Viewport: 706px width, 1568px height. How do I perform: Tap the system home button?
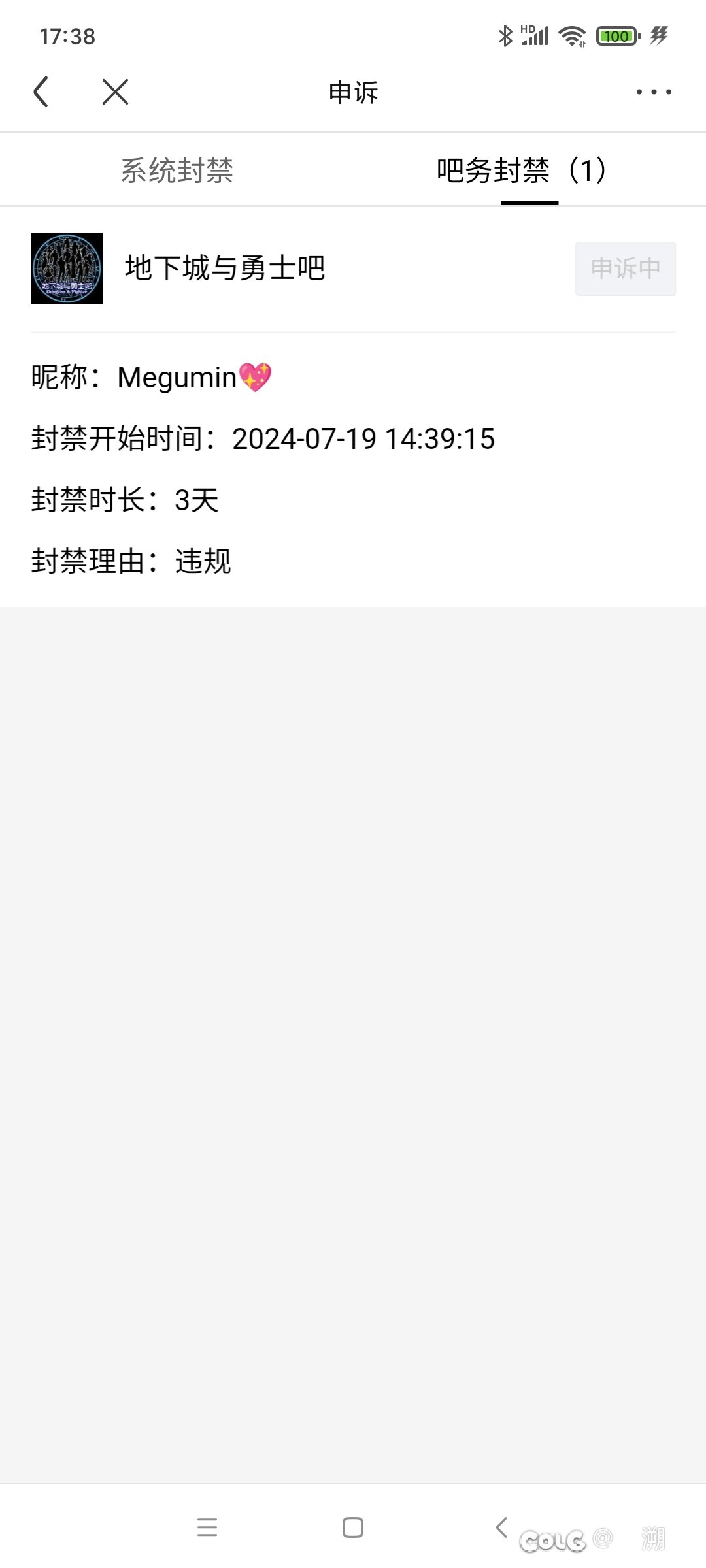(x=353, y=1527)
